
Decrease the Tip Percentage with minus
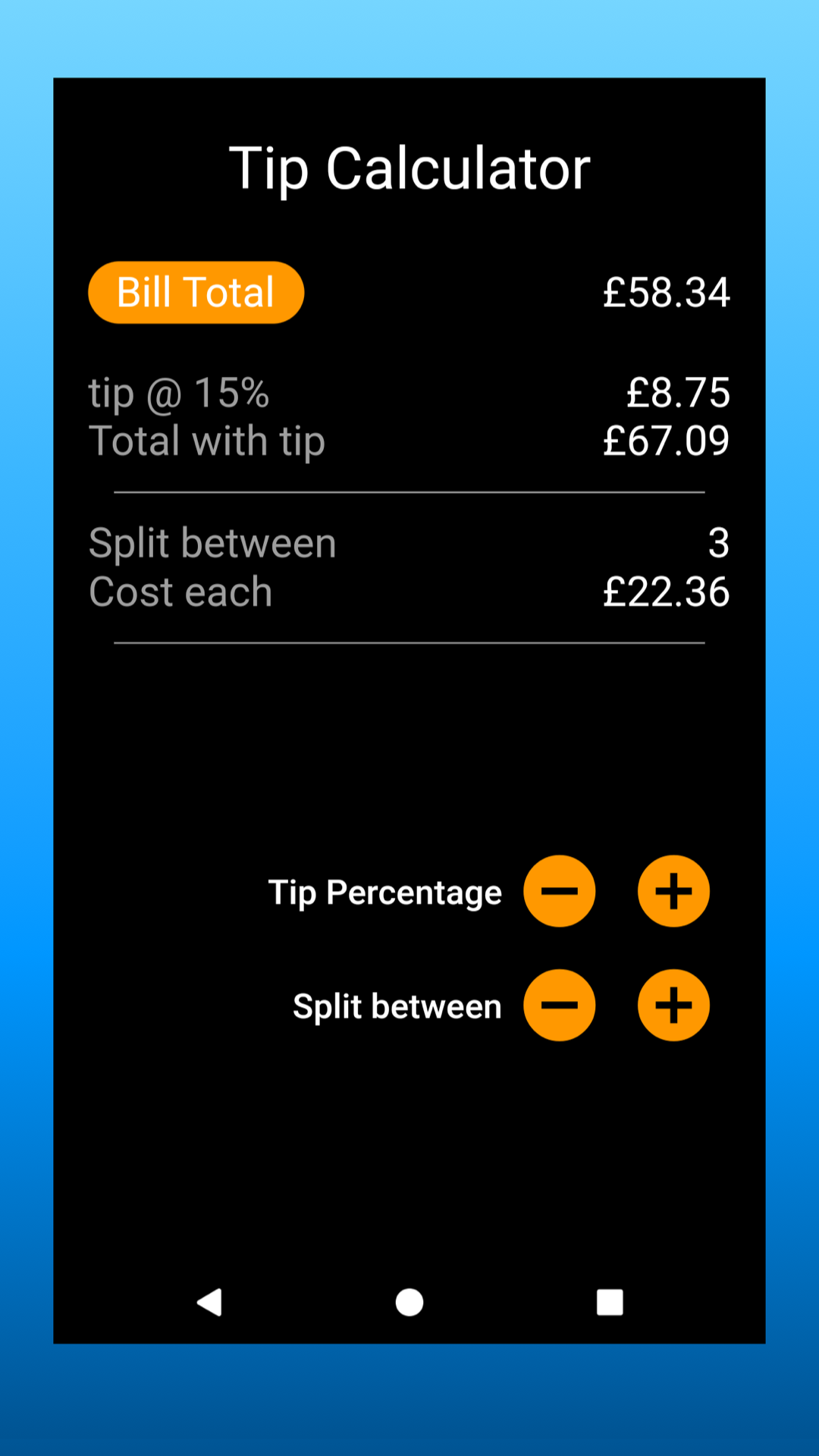tap(560, 891)
